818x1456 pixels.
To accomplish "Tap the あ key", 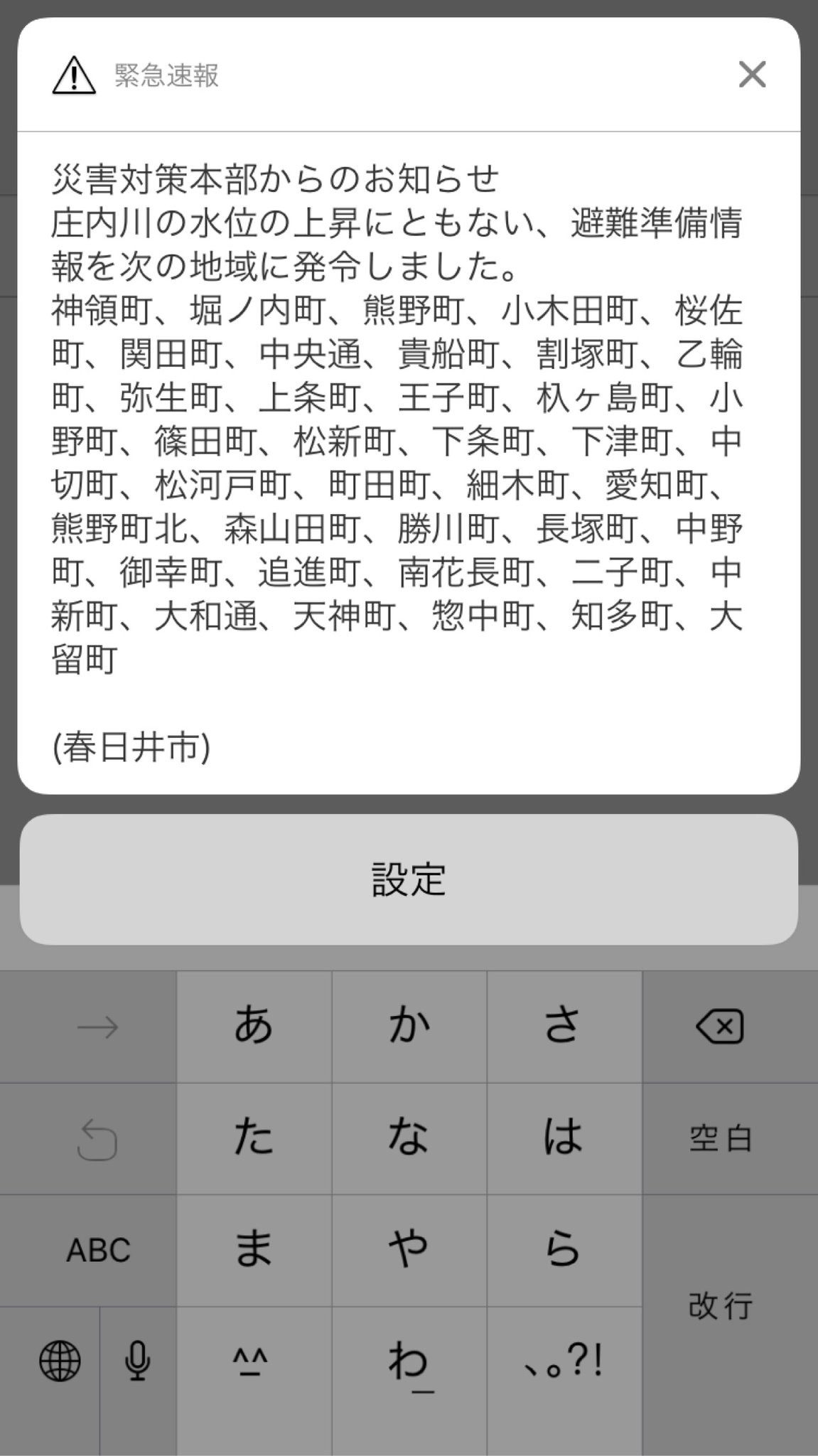I will pos(254,1027).
